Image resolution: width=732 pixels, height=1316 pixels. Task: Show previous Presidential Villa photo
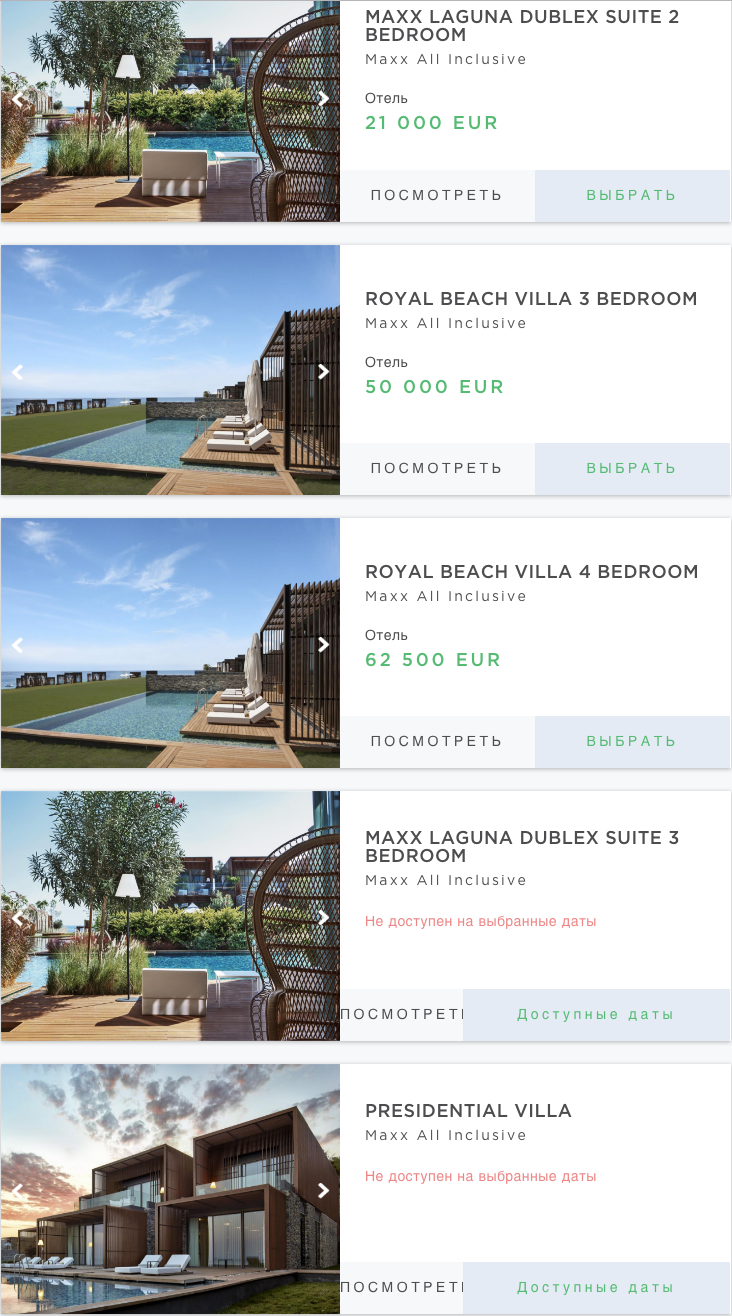(17, 1190)
